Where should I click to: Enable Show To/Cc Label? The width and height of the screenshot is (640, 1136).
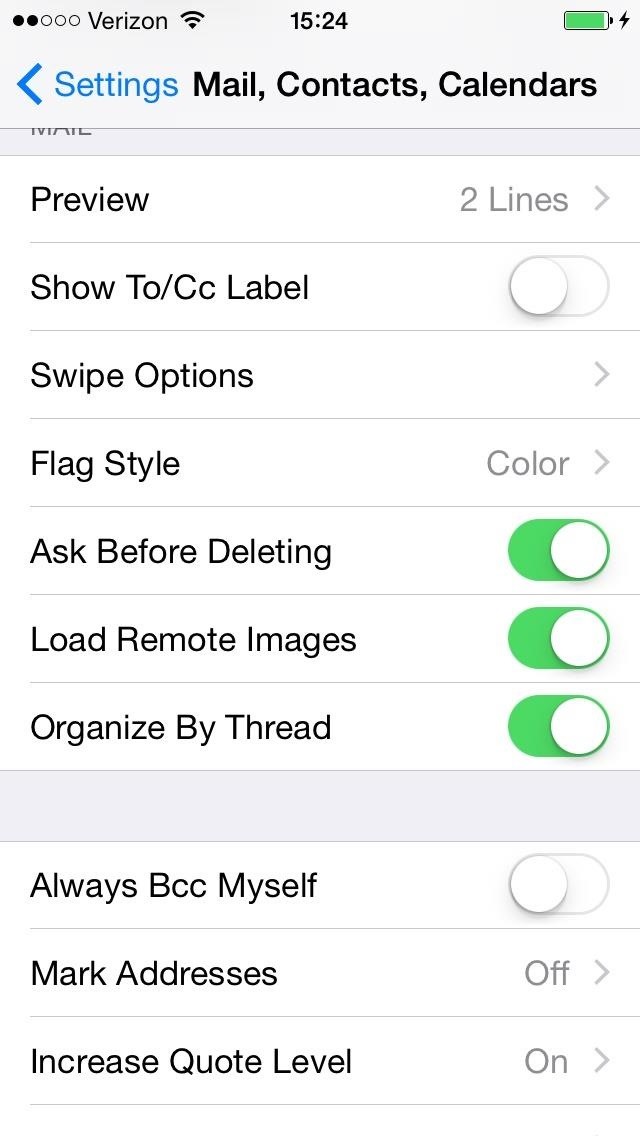(558, 287)
